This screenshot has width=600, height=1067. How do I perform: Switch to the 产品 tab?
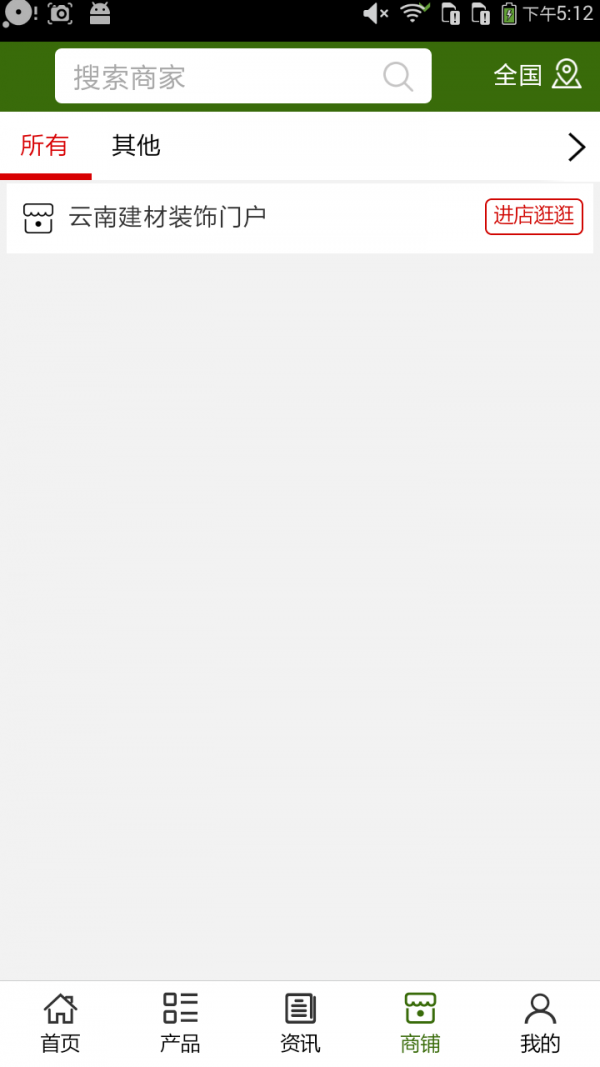tap(180, 1023)
